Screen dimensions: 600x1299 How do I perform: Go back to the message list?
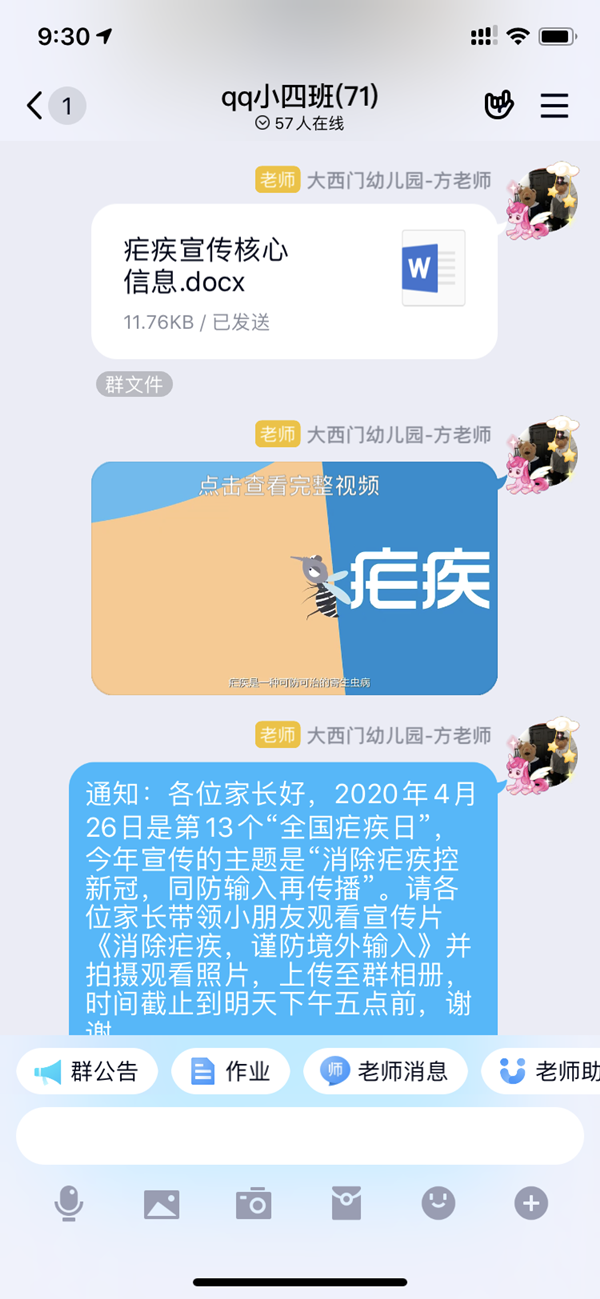(x=36, y=105)
